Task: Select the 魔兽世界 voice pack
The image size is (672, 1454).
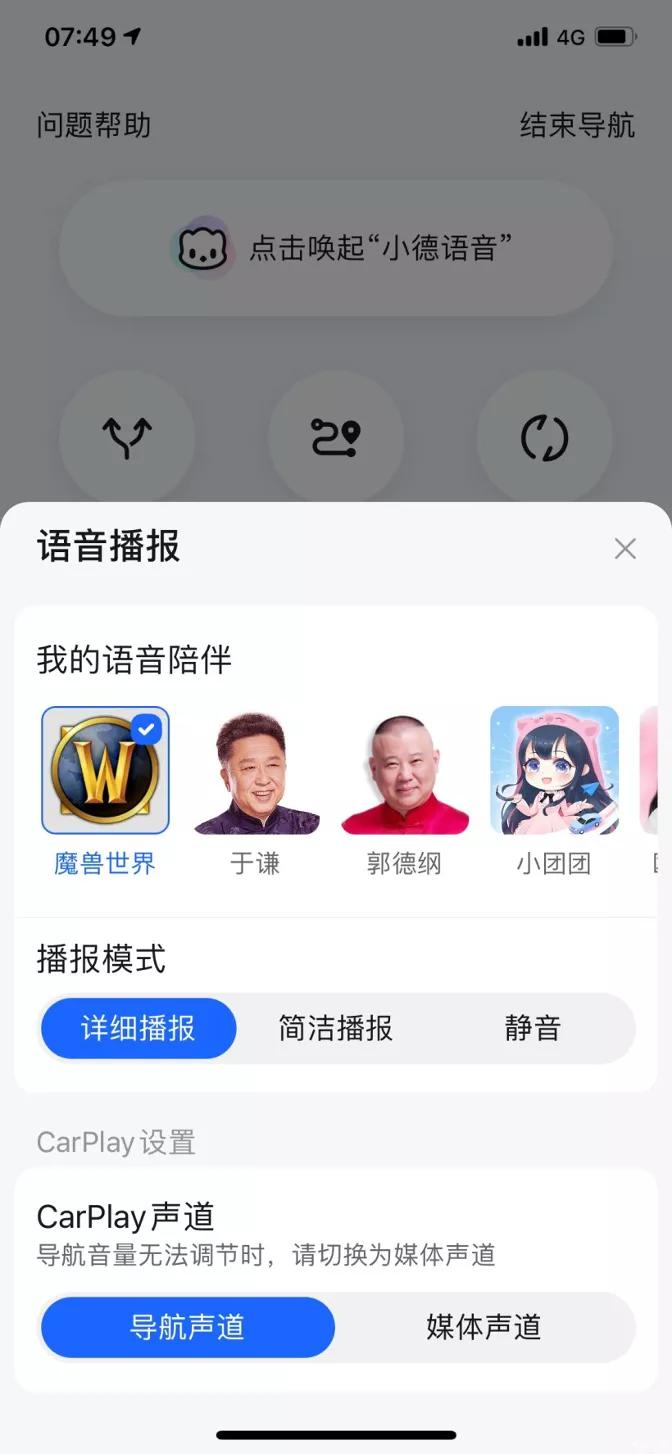Action: (105, 770)
